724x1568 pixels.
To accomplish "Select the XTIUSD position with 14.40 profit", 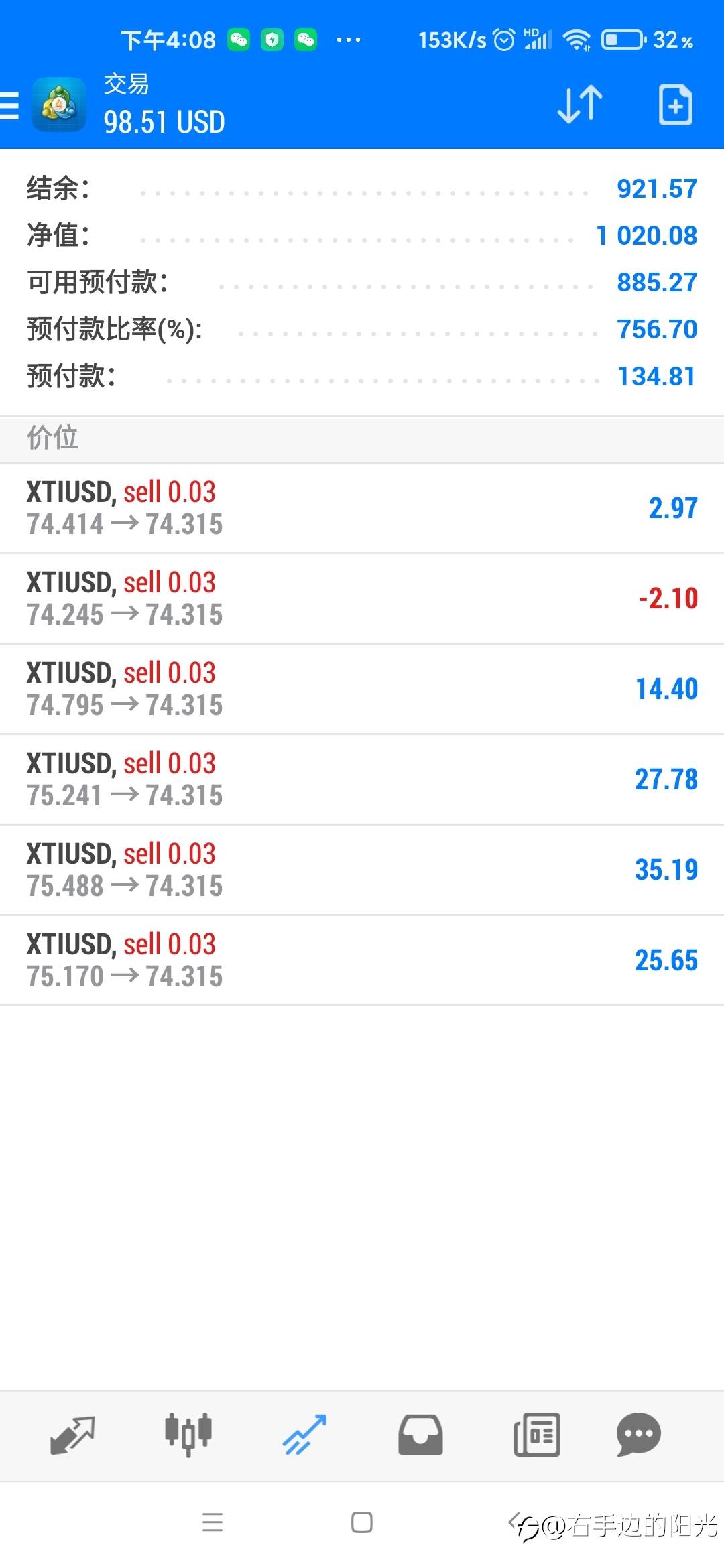I will click(362, 689).
